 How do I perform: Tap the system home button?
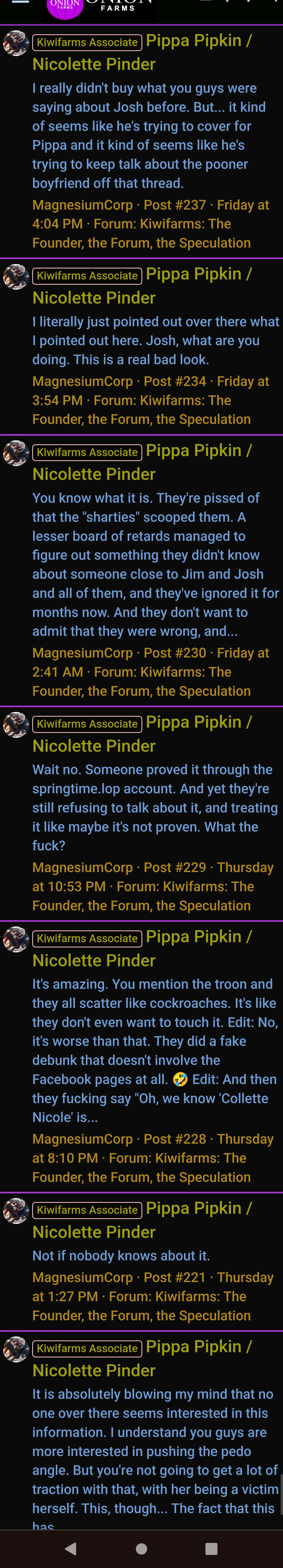[x=141, y=1549]
